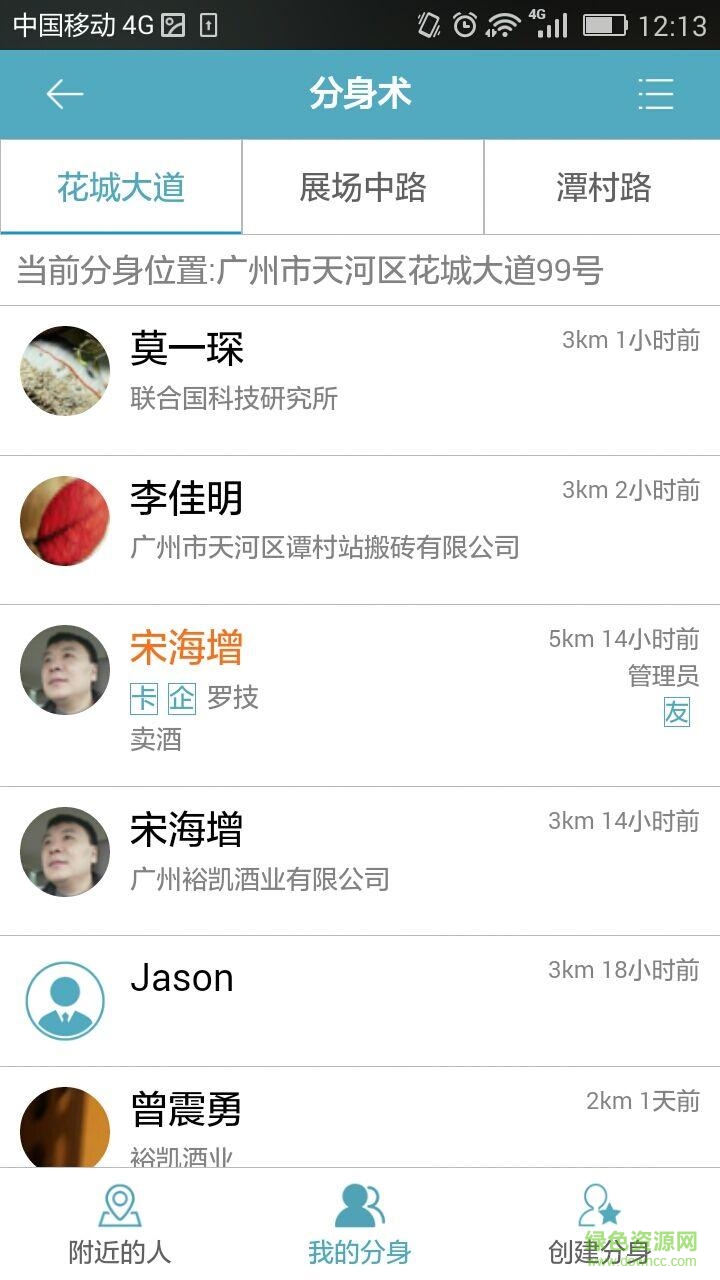Image resolution: width=720 pixels, height=1280 pixels.
Task: Toggle the 友 friend badge on the right
Action: point(678,712)
